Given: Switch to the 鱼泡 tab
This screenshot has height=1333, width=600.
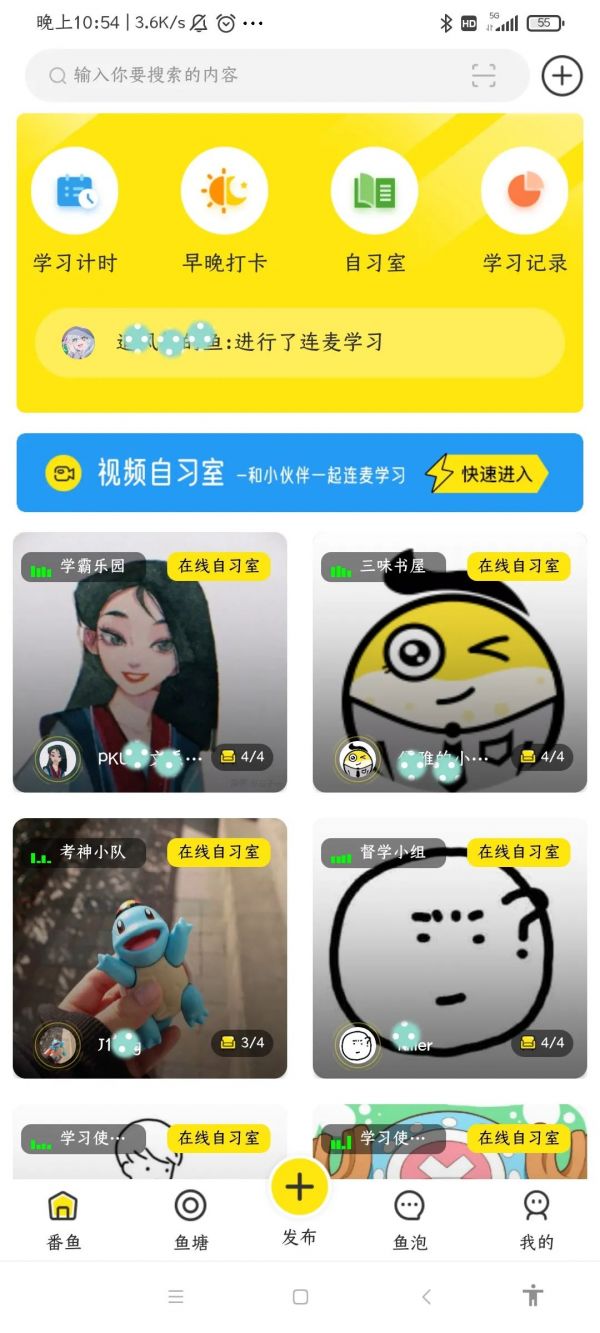Looking at the screenshot, I should point(410,1220).
